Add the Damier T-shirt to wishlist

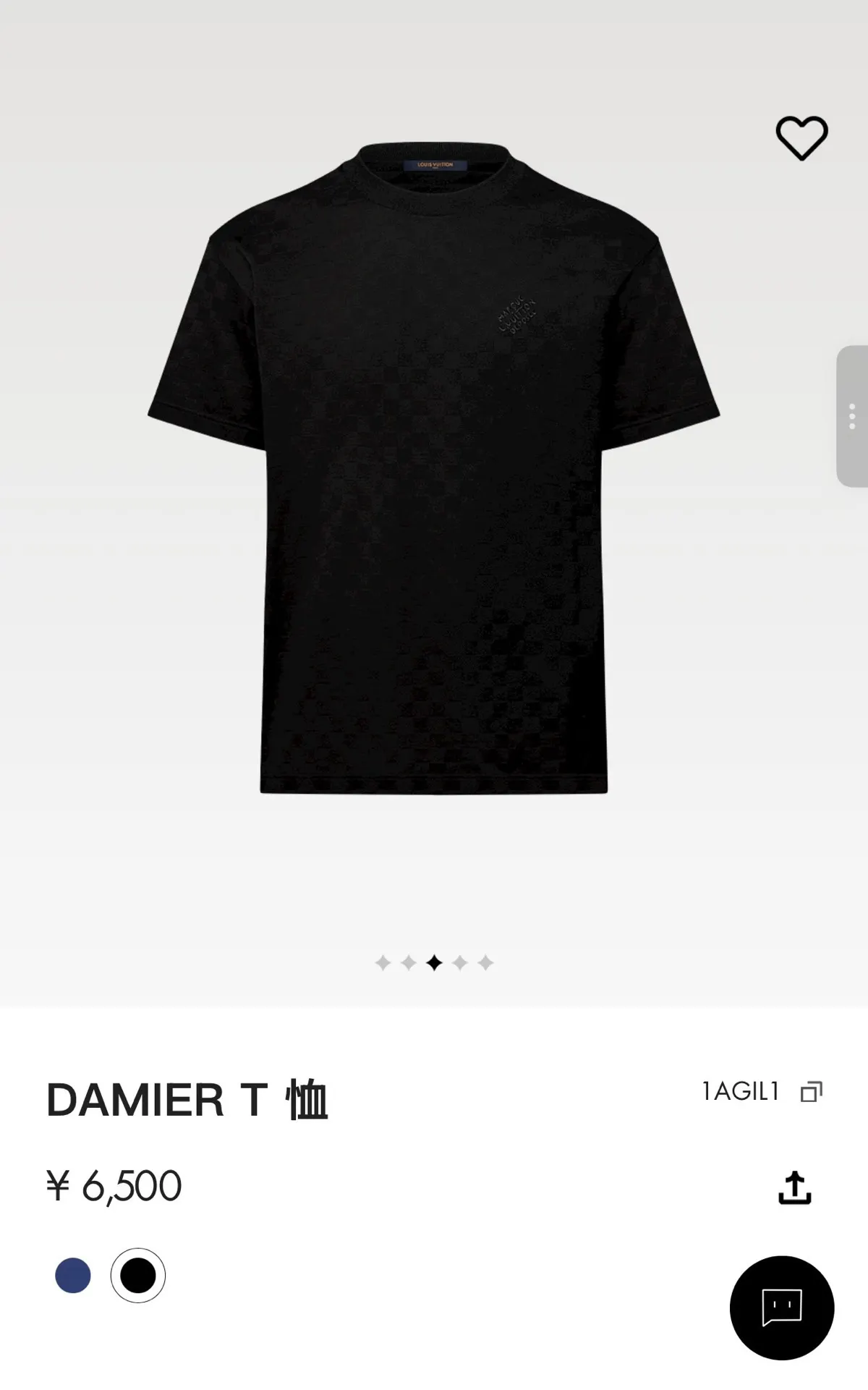[801, 137]
